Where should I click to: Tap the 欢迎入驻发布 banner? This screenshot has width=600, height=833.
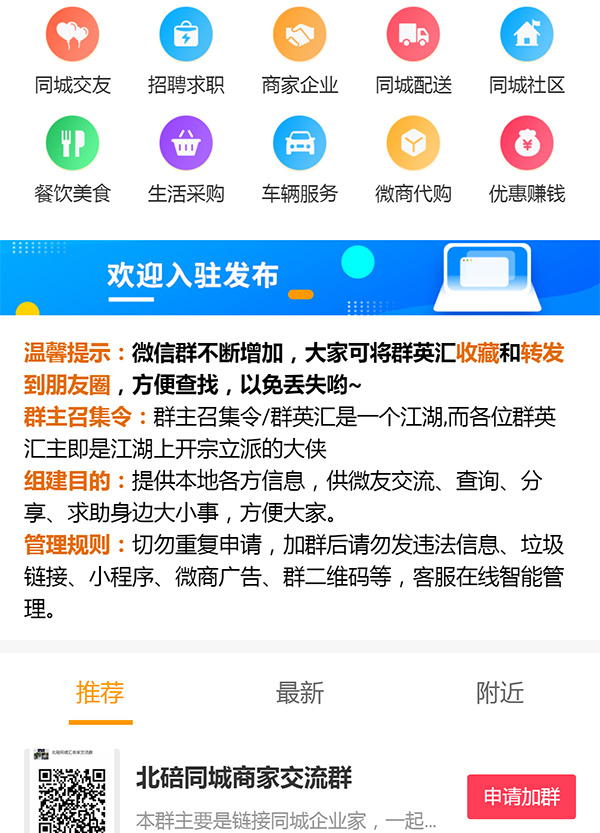(x=300, y=277)
